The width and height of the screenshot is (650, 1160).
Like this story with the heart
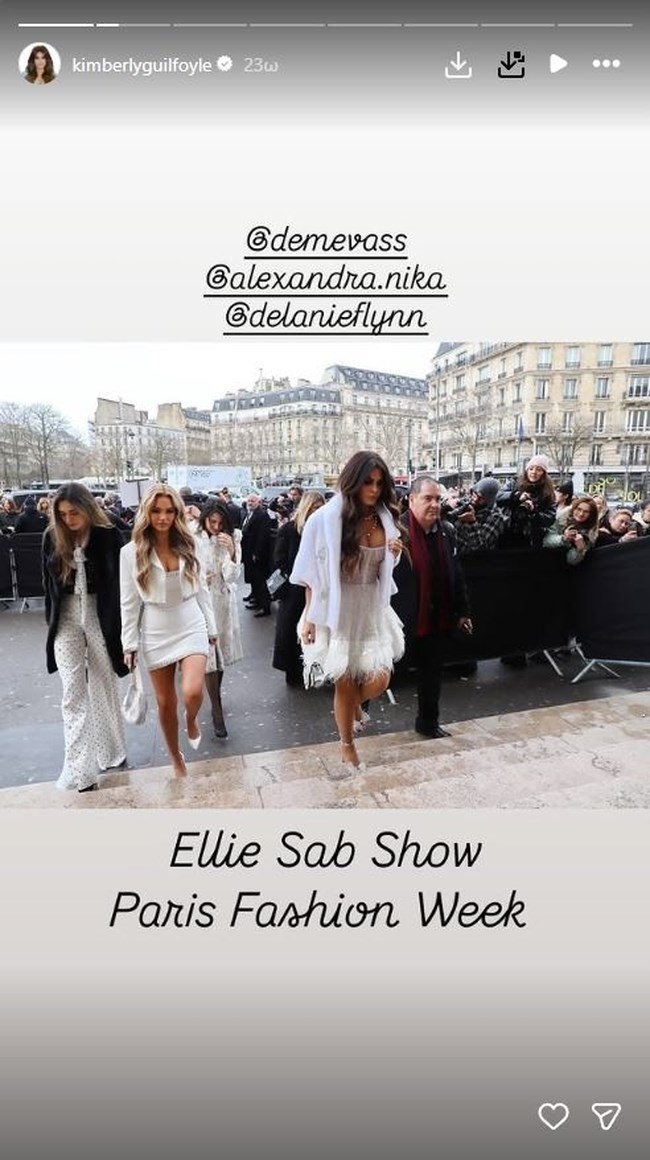point(553,1116)
